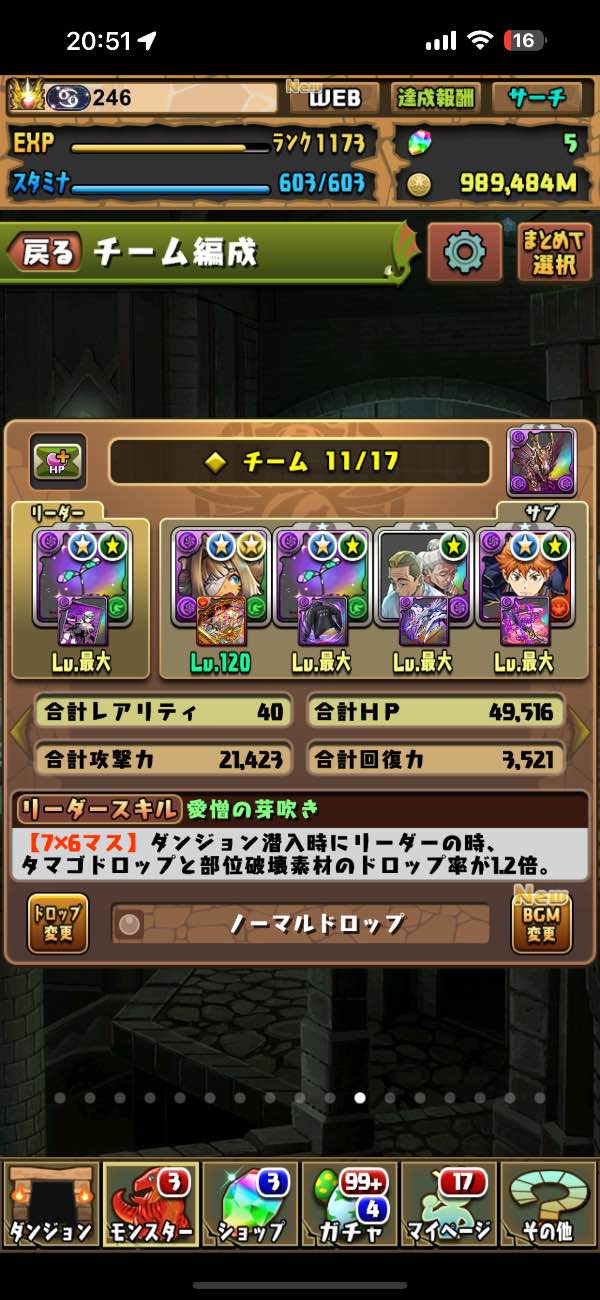Open 達成報酬 rewards
The image size is (600, 1300).
[x=436, y=98]
